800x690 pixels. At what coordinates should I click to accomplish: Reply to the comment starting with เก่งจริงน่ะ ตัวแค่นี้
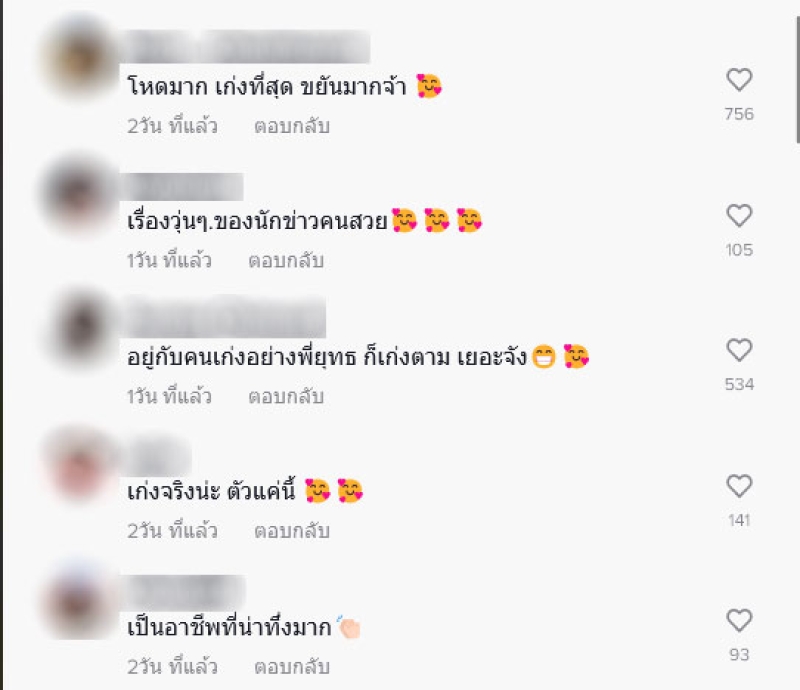pos(291,531)
